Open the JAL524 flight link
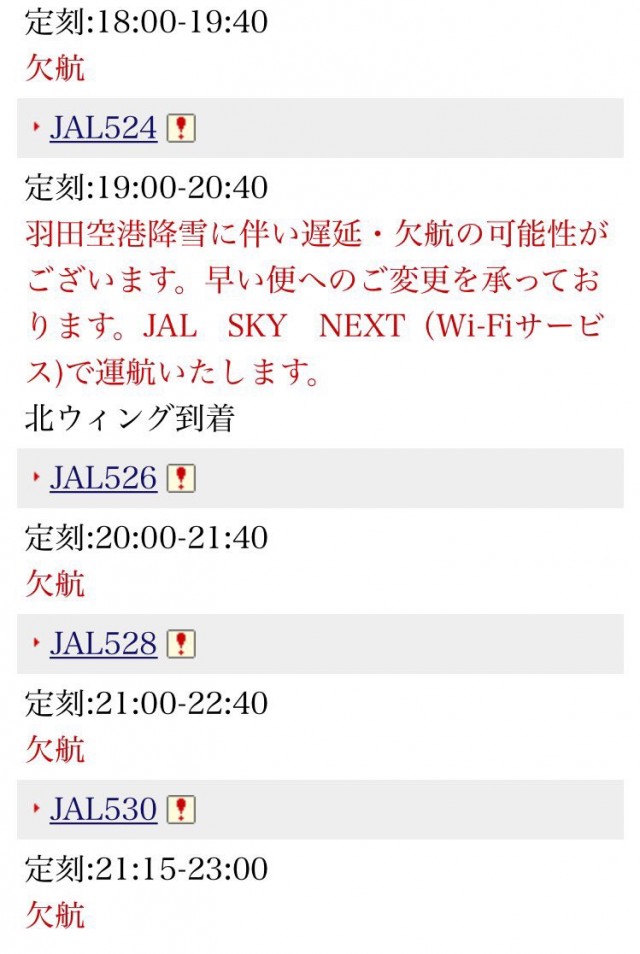This screenshot has width=640, height=954. coord(103,128)
